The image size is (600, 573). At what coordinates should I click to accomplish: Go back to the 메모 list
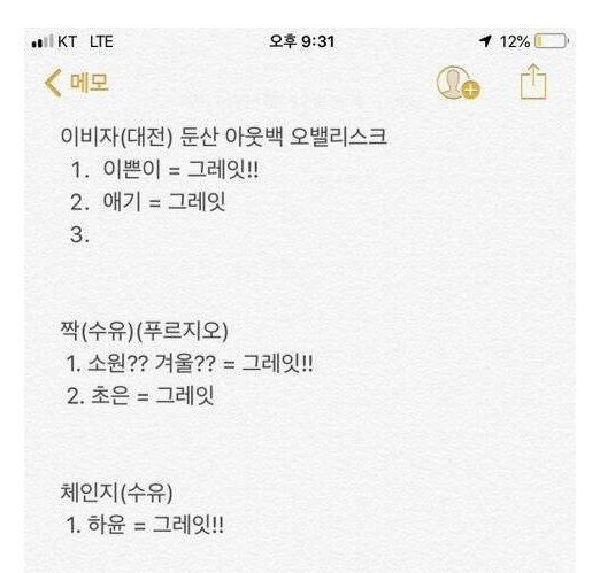point(76,83)
